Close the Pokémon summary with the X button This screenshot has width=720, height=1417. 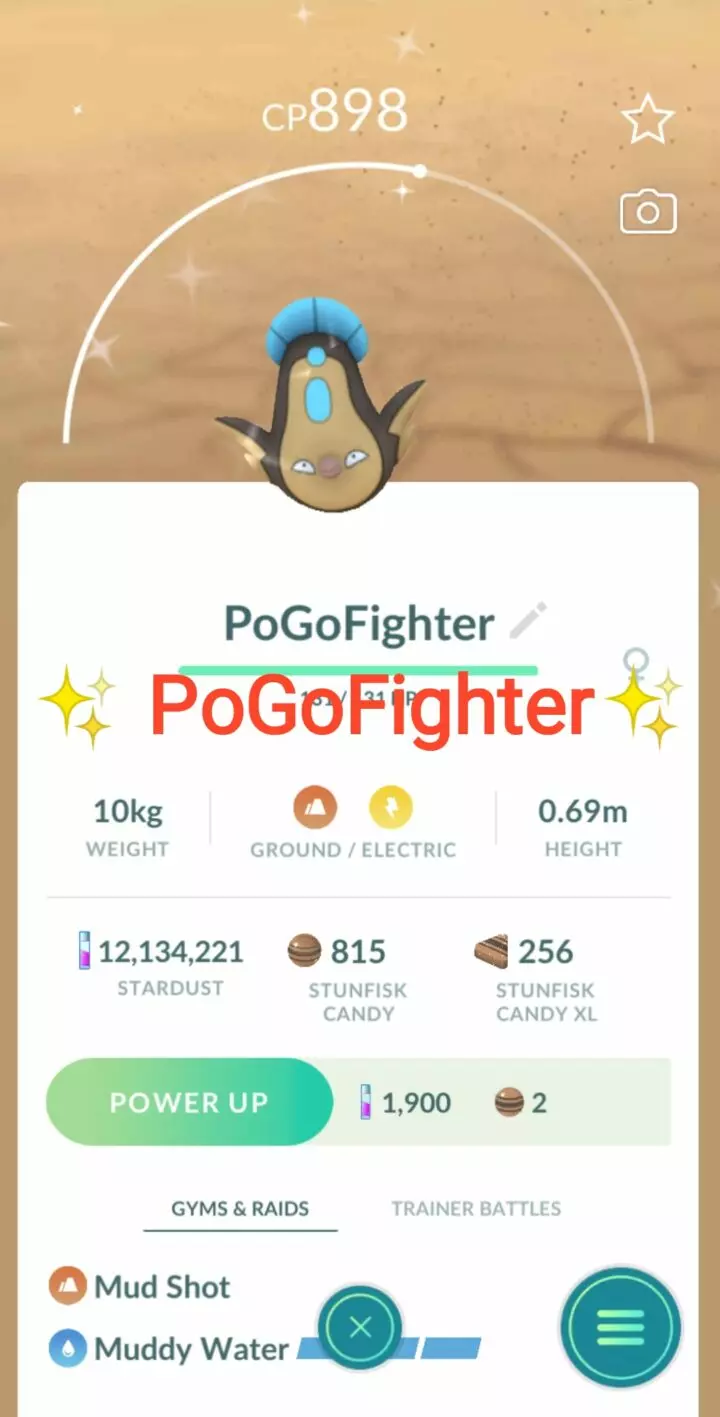tap(361, 1325)
